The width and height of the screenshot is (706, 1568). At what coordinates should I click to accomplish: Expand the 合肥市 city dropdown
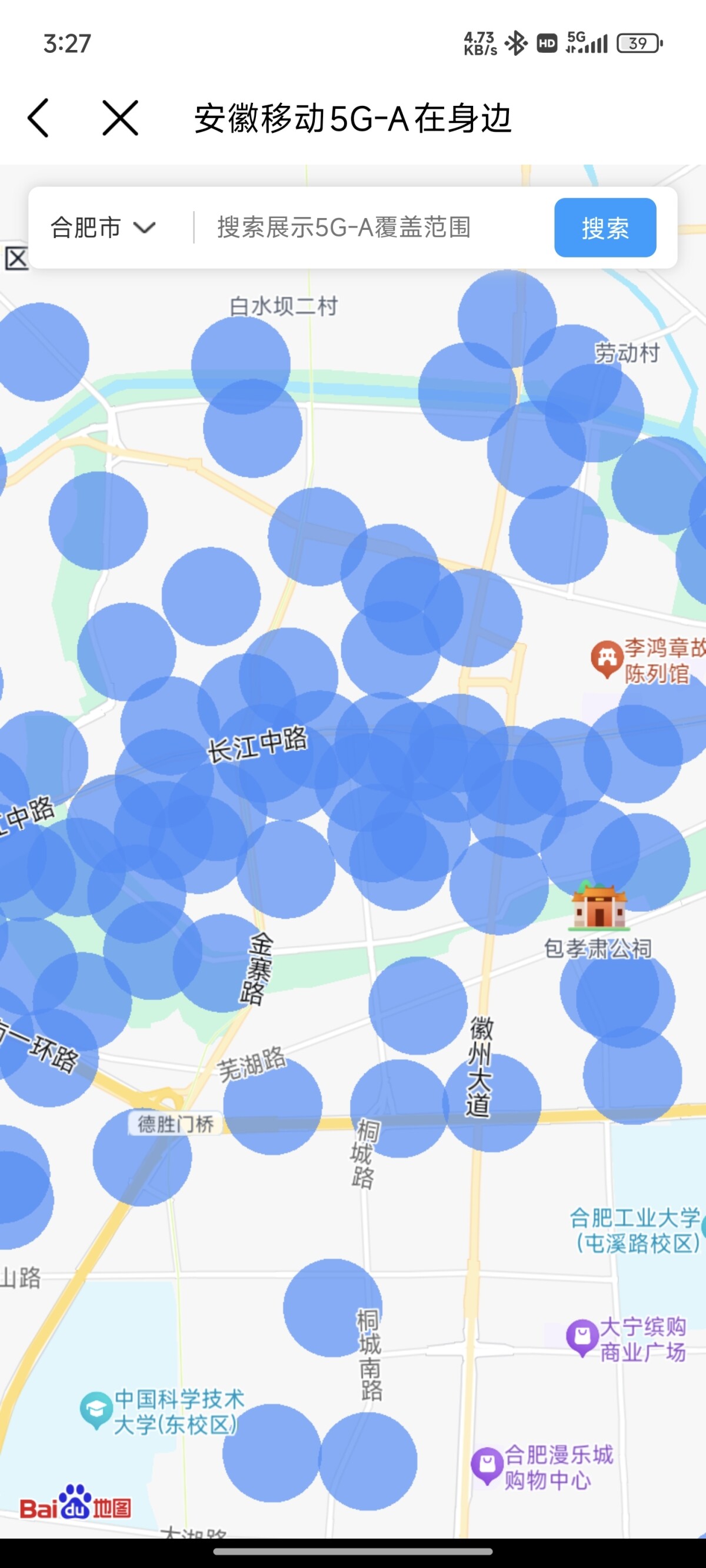tap(104, 228)
